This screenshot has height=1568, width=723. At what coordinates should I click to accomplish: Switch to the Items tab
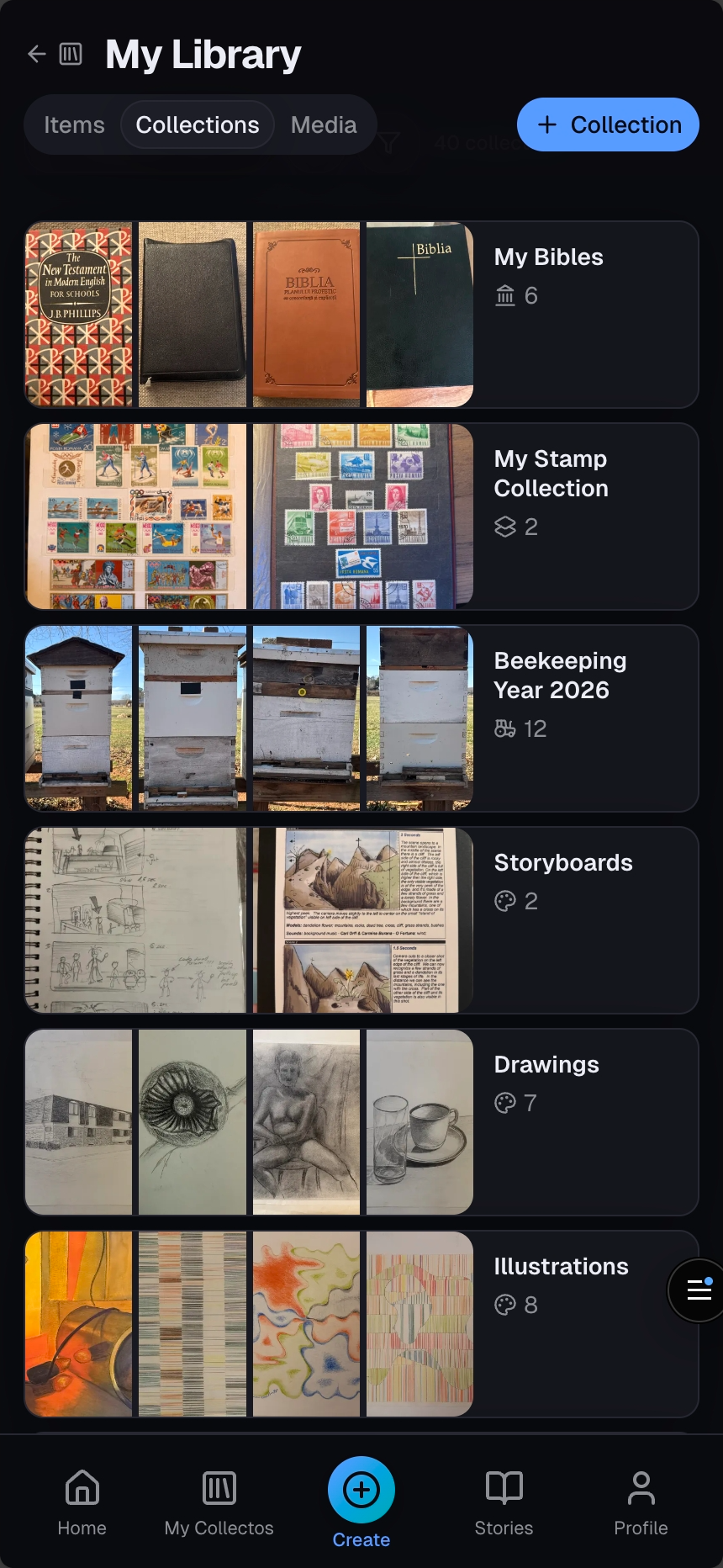pyautogui.click(x=74, y=125)
